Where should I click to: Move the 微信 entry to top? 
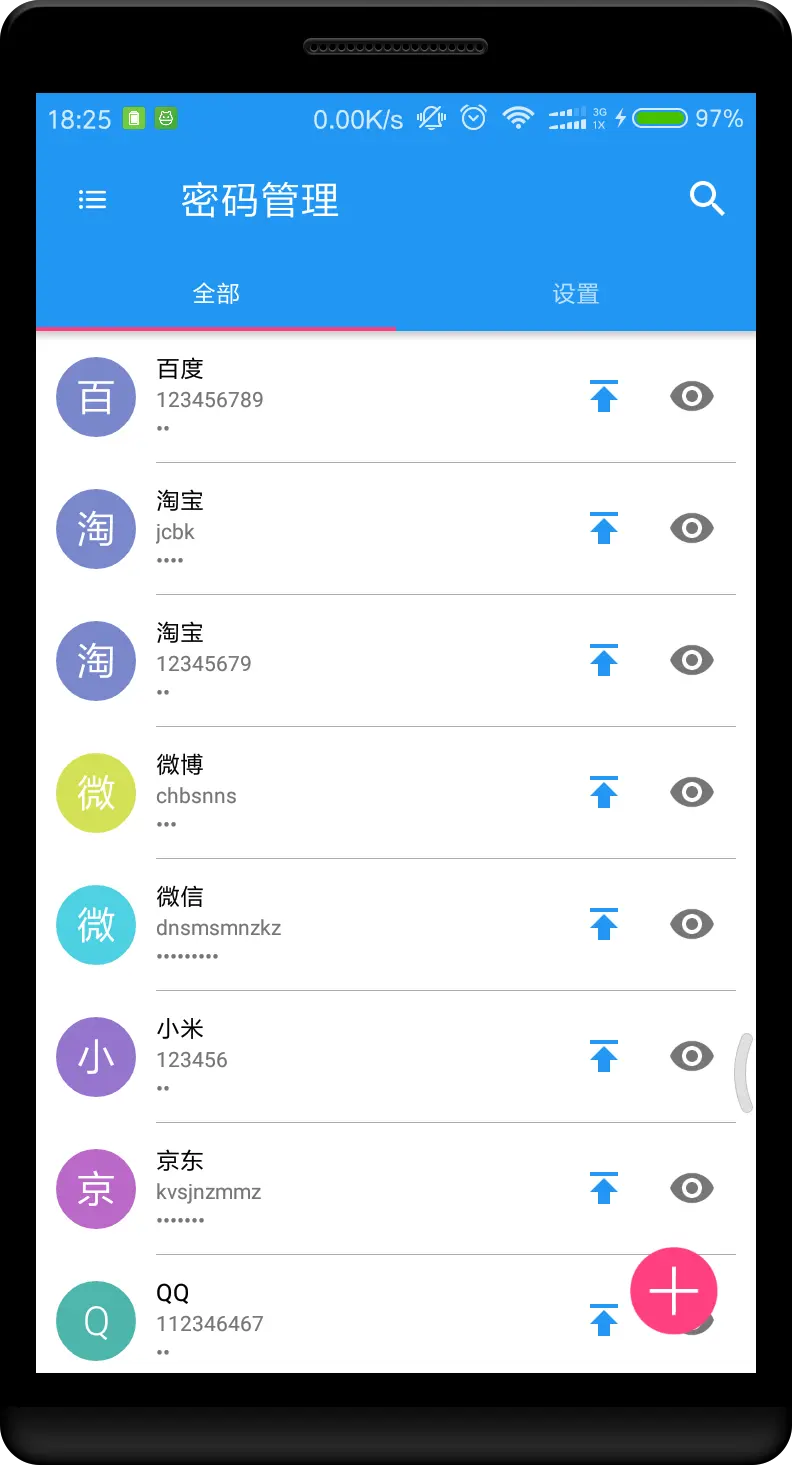pyautogui.click(x=603, y=925)
